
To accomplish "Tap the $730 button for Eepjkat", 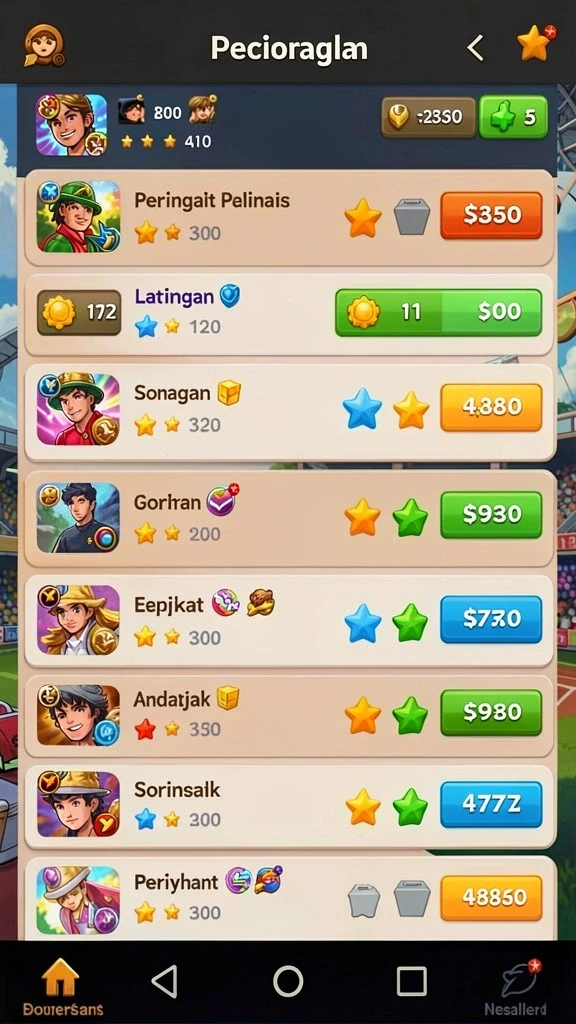I will click(491, 619).
